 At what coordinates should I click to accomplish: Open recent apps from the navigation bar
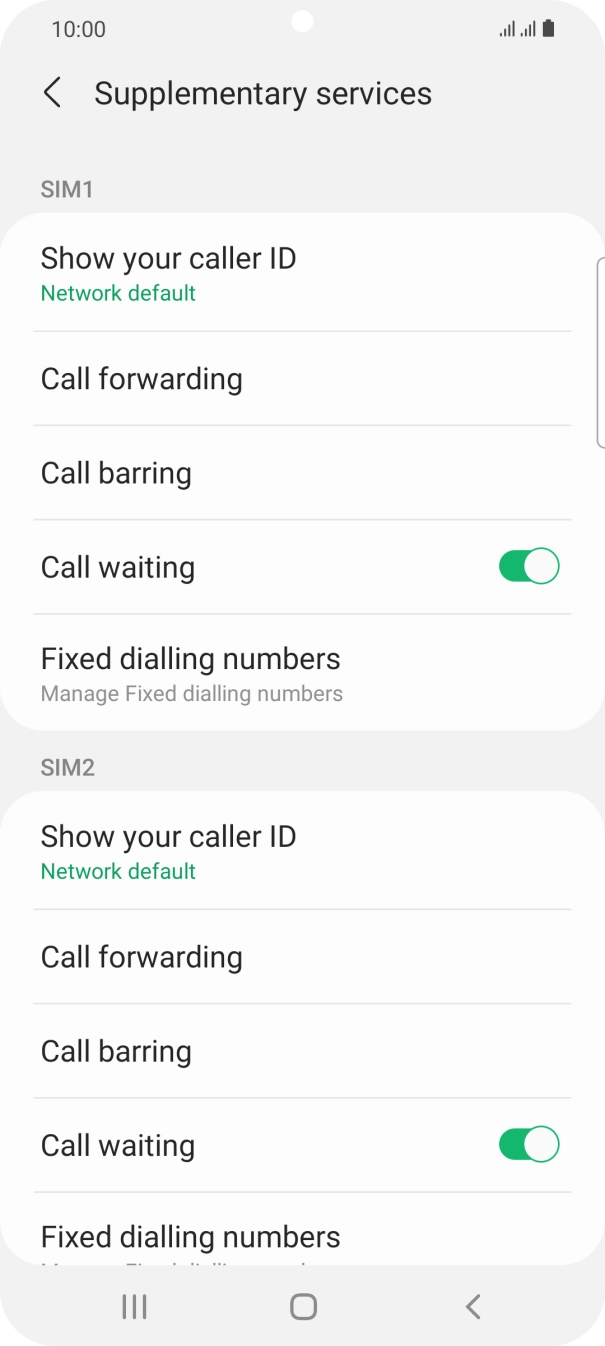coord(134,1306)
